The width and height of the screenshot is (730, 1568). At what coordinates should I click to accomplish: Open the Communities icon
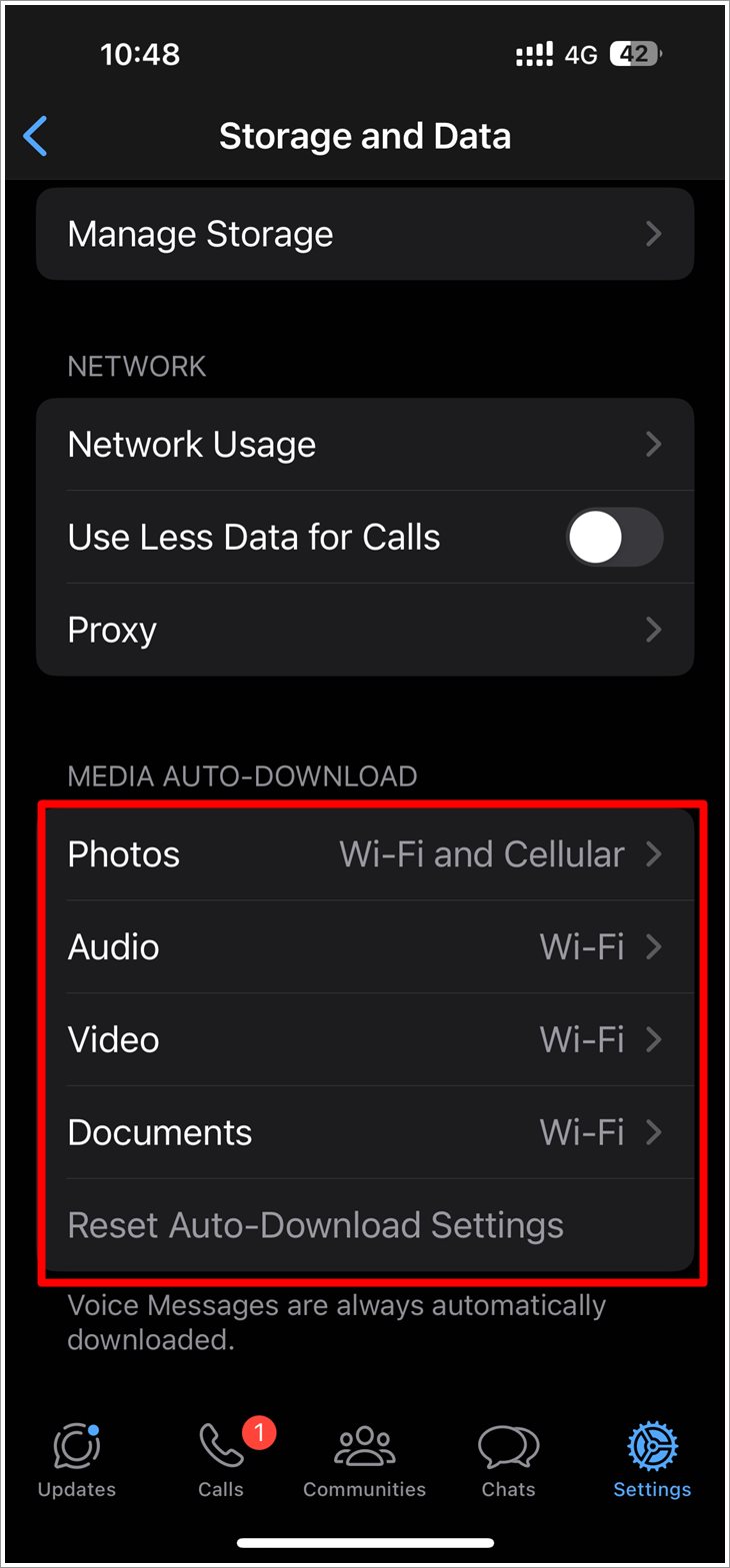click(364, 1444)
